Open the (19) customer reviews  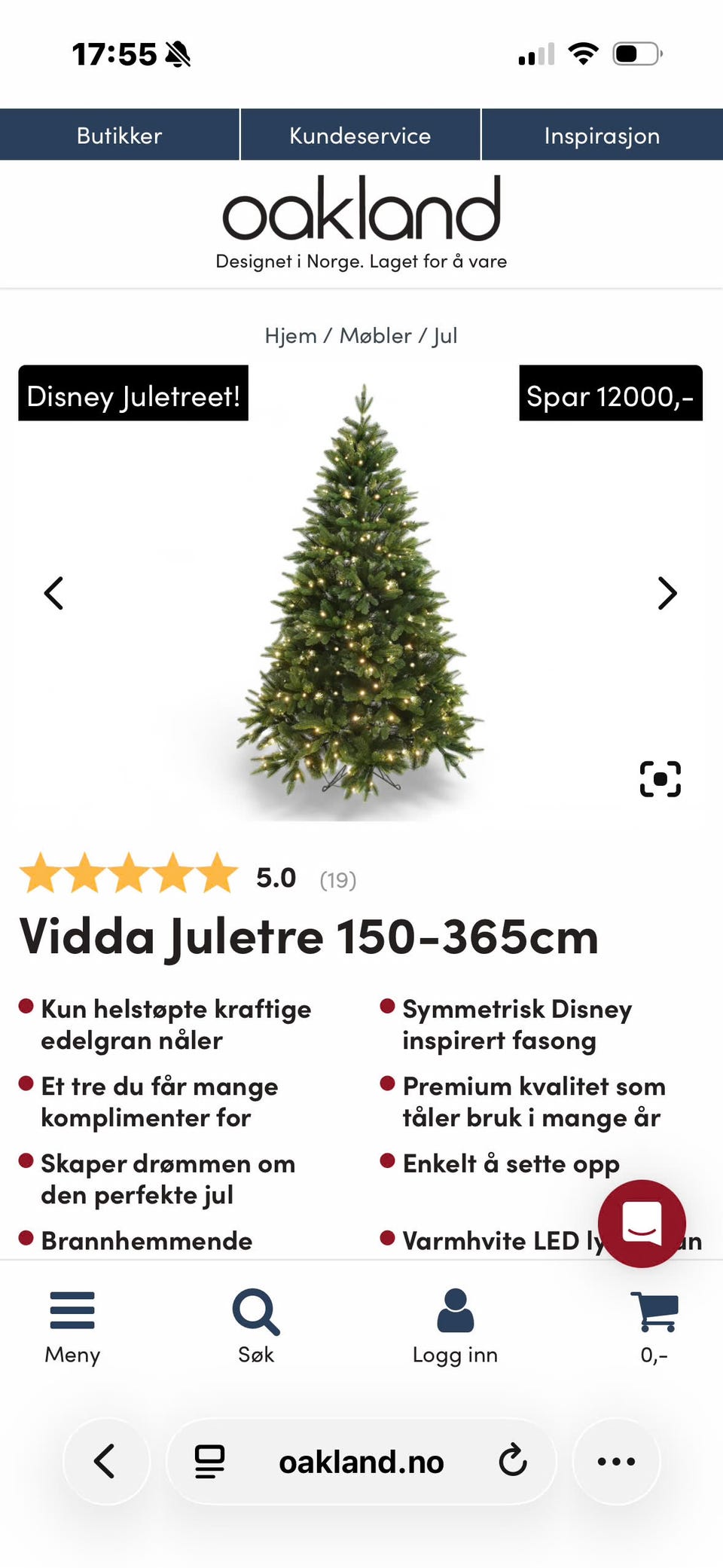337,879
